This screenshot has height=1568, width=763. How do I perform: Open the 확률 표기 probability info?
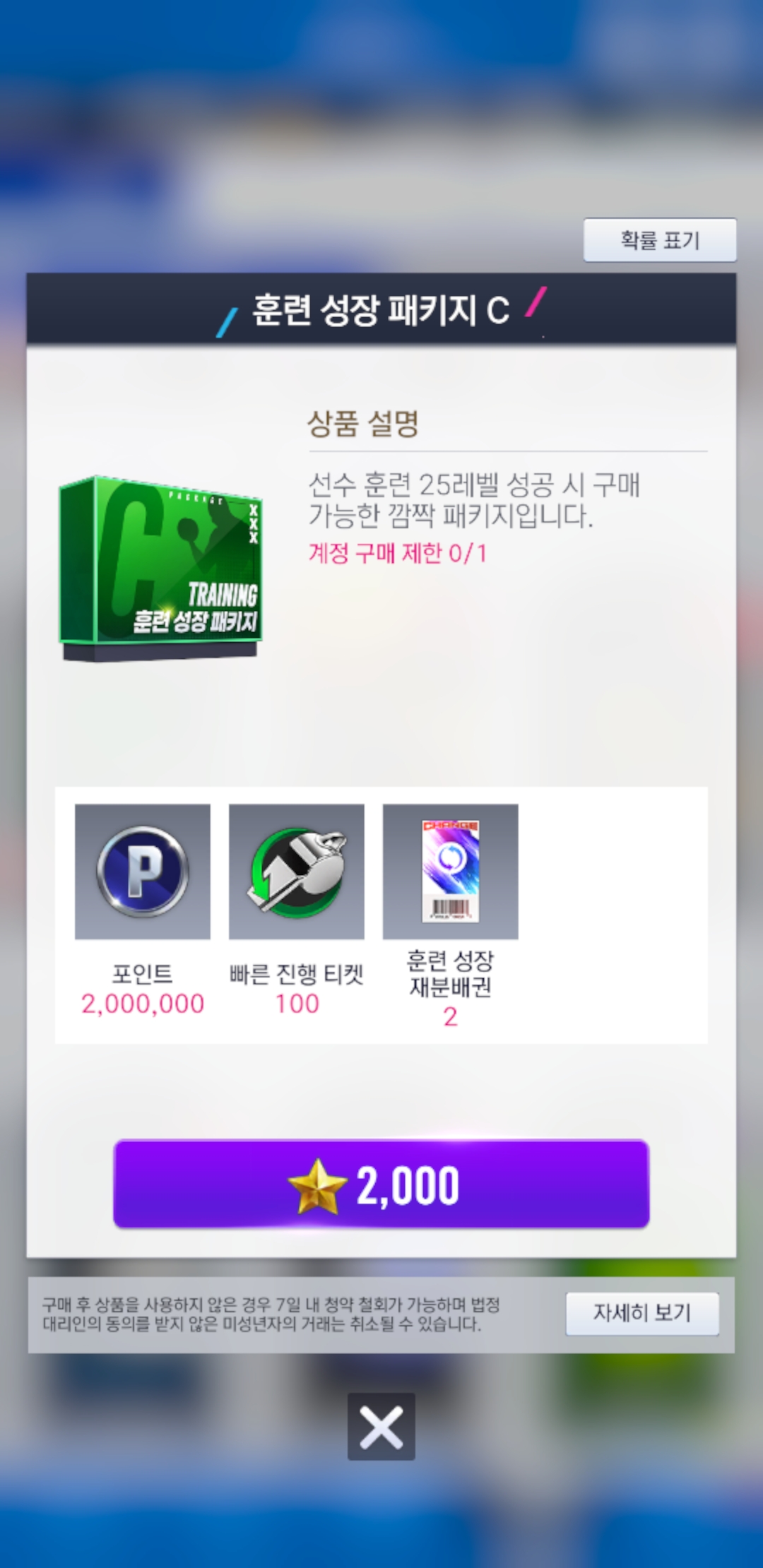659,240
